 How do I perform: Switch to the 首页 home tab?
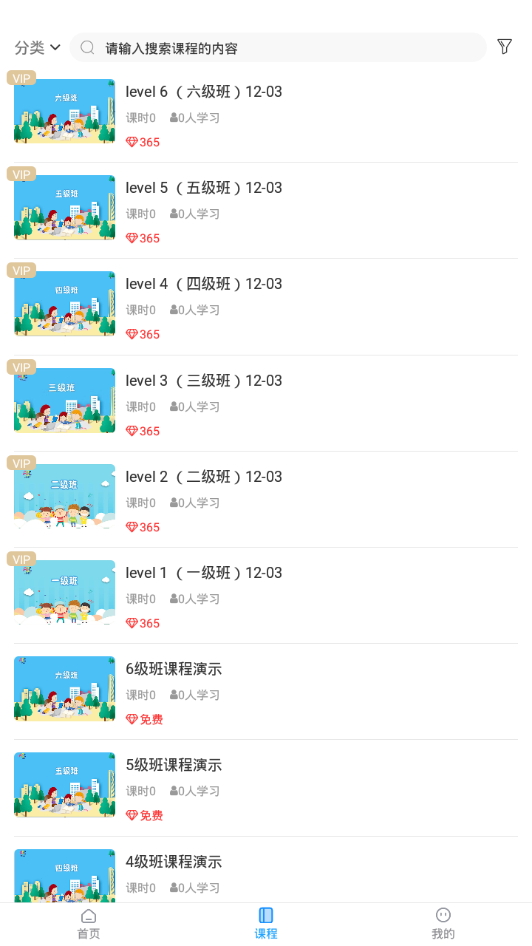pyautogui.click(x=89, y=924)
